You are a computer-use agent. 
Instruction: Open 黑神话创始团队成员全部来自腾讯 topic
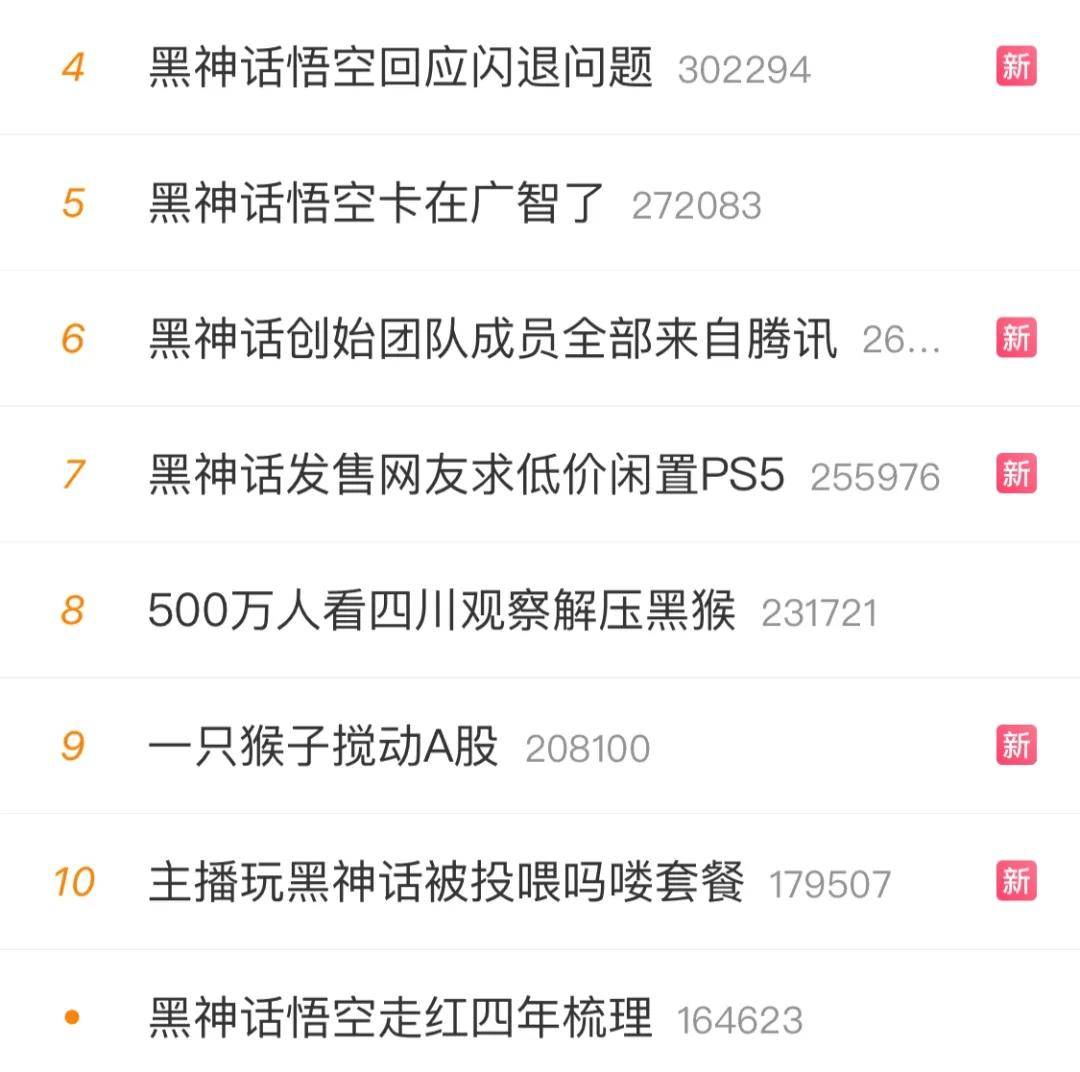click(x=493, y=339)
